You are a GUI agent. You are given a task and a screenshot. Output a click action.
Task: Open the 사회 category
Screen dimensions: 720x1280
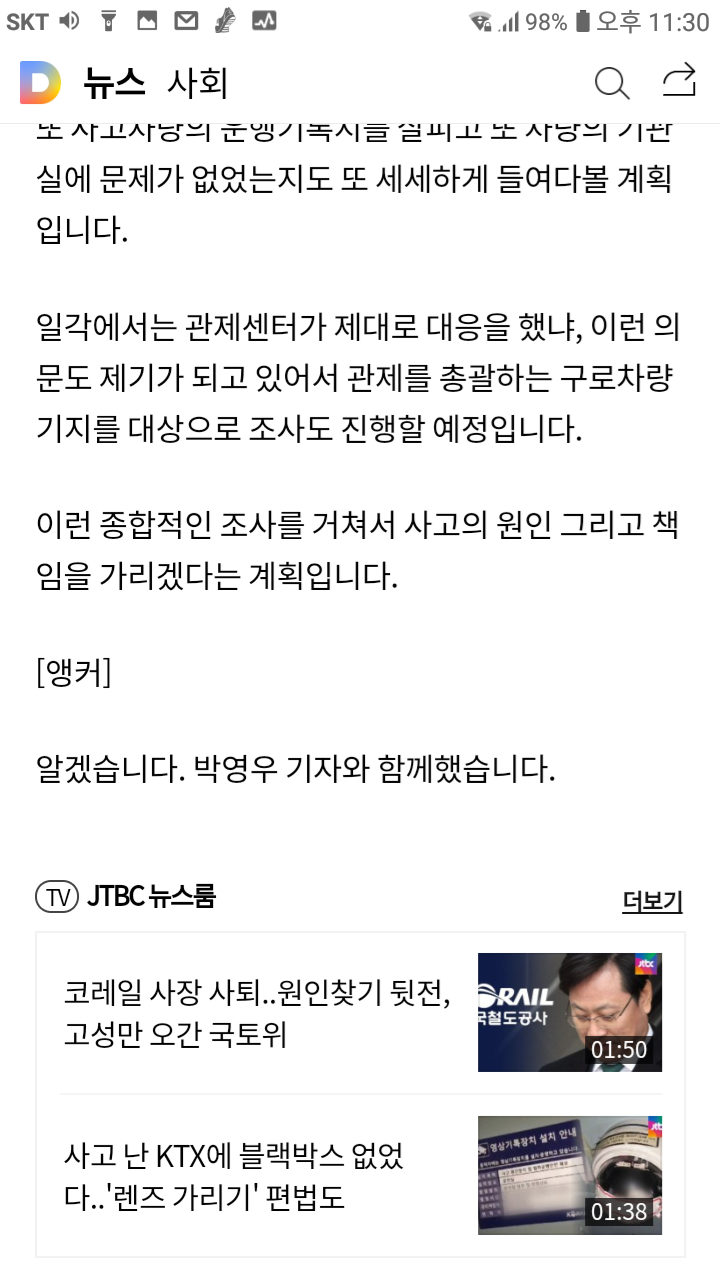pos(198,83)
